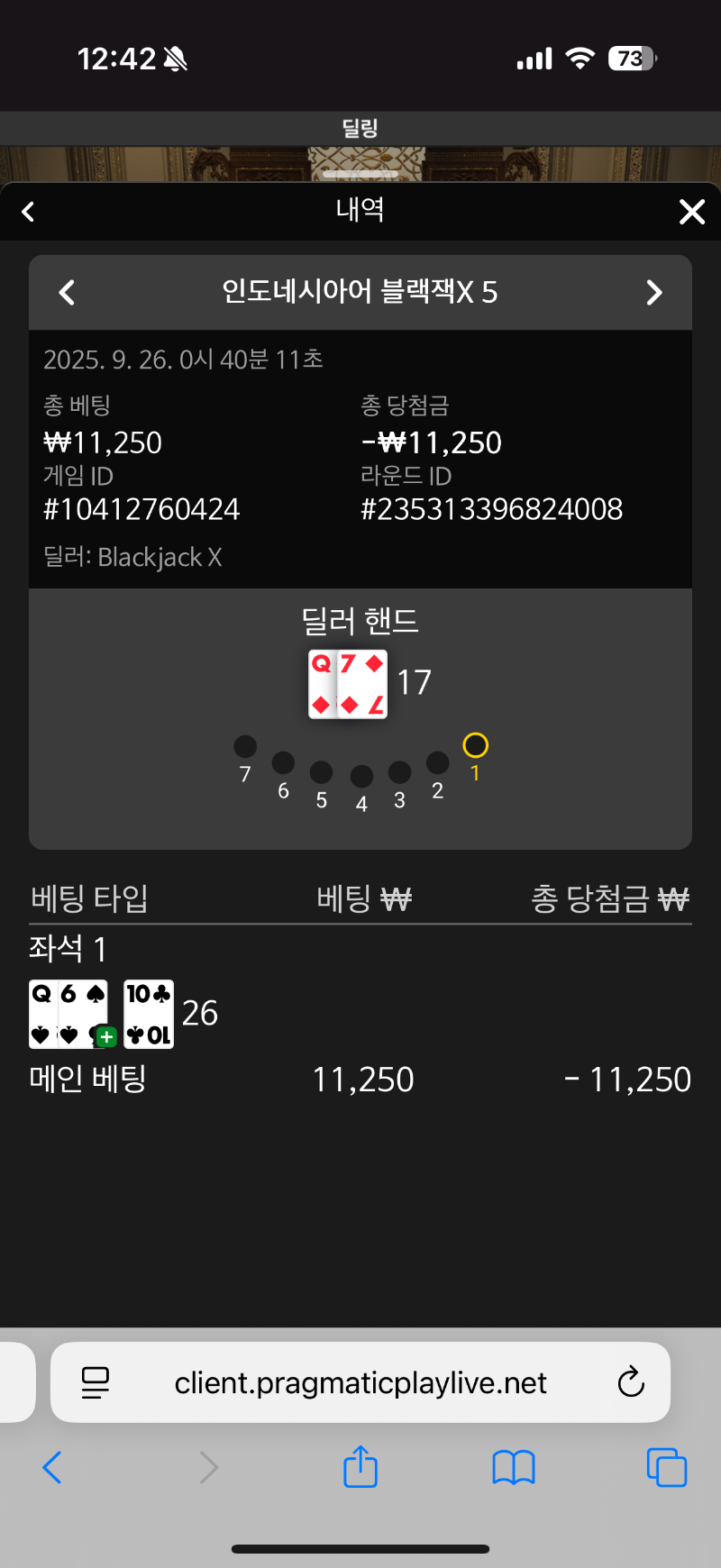
Task: Go back from the 내역 history panel
Action: (28, 212)
